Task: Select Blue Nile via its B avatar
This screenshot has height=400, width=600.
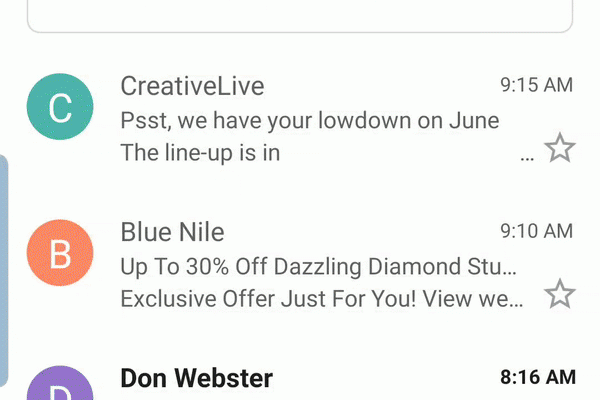Action: [x=60, y=254]
